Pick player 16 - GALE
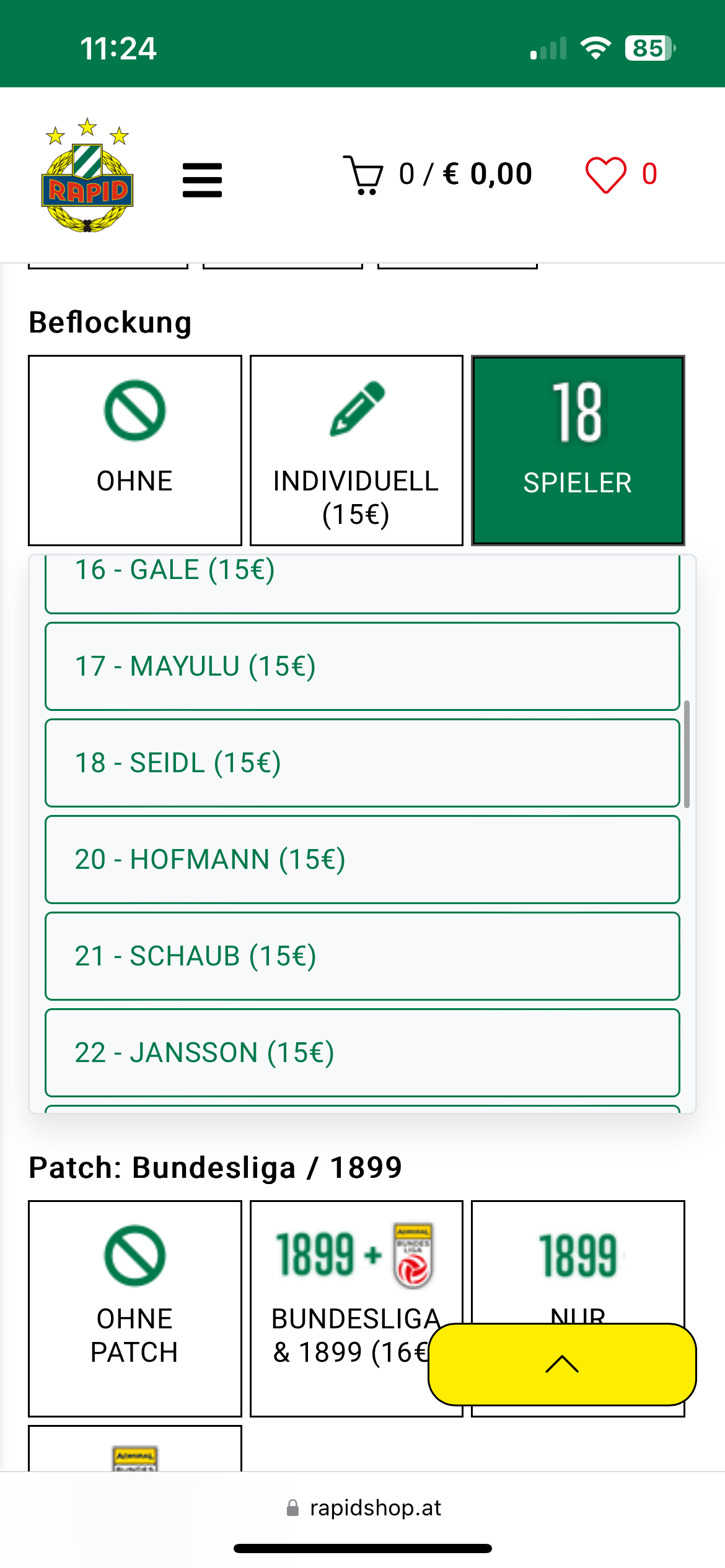Screen dimensions: 725x1568 [x=362, y=583]
